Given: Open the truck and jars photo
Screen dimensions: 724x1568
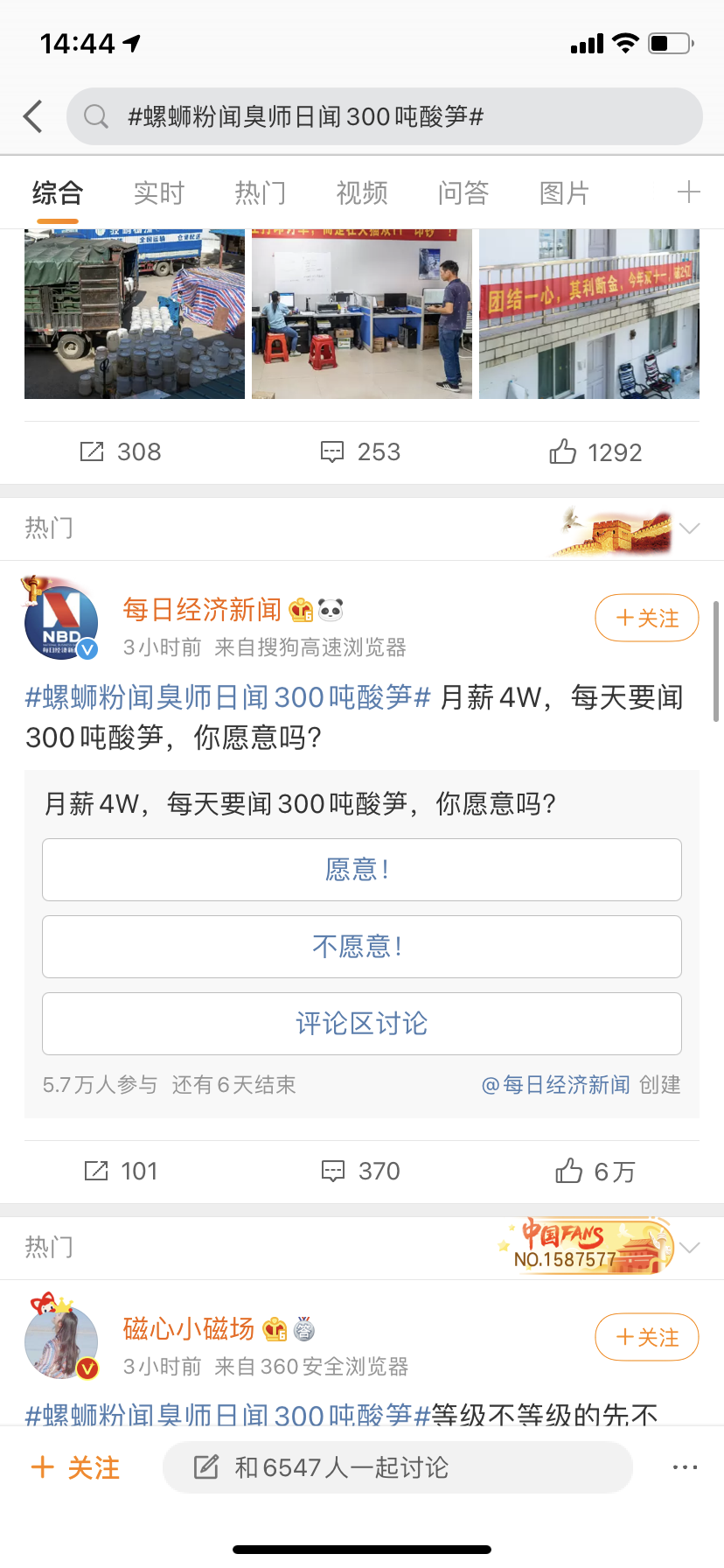Looking at the screenshot, I should coord(135,313).
